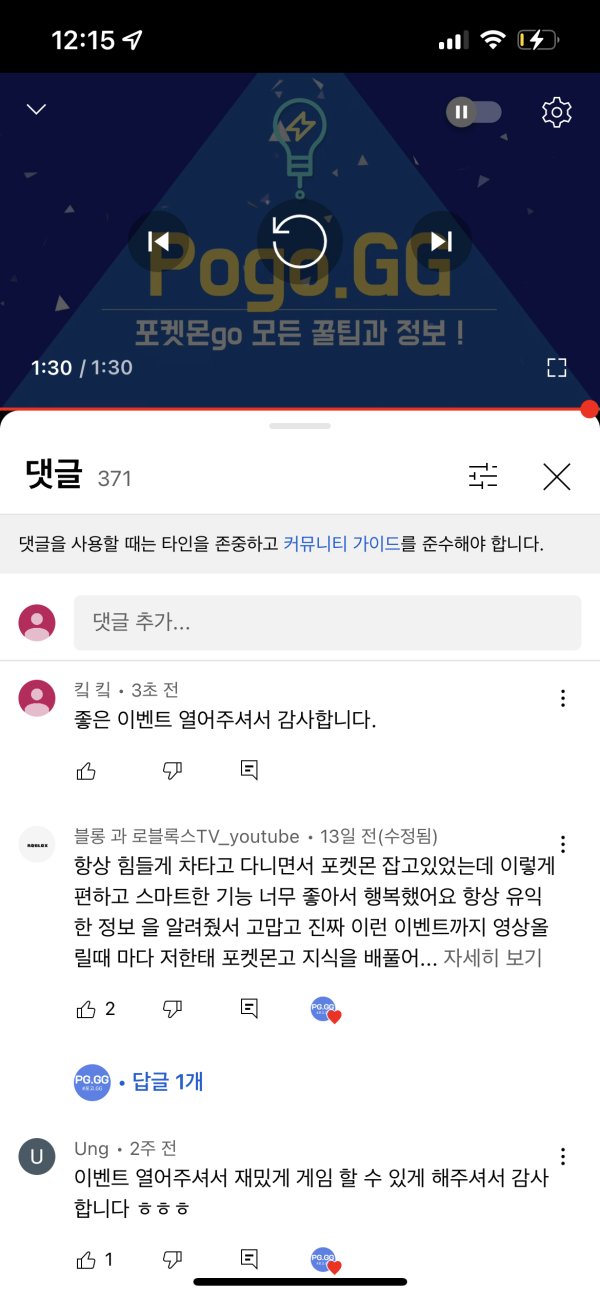Minimize the video player with the chevron
Image resolution: width=600 pixels, height=1298 pixels.
(x=37, y=109)
